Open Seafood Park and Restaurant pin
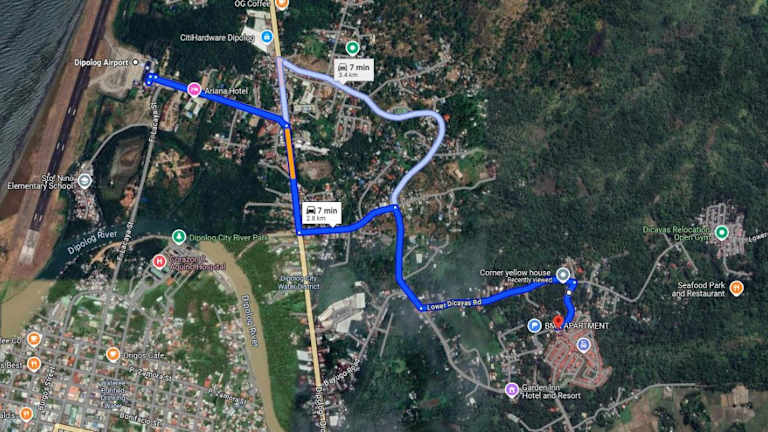The width and height of the screenshot is (768, 432). pos(737,288)
